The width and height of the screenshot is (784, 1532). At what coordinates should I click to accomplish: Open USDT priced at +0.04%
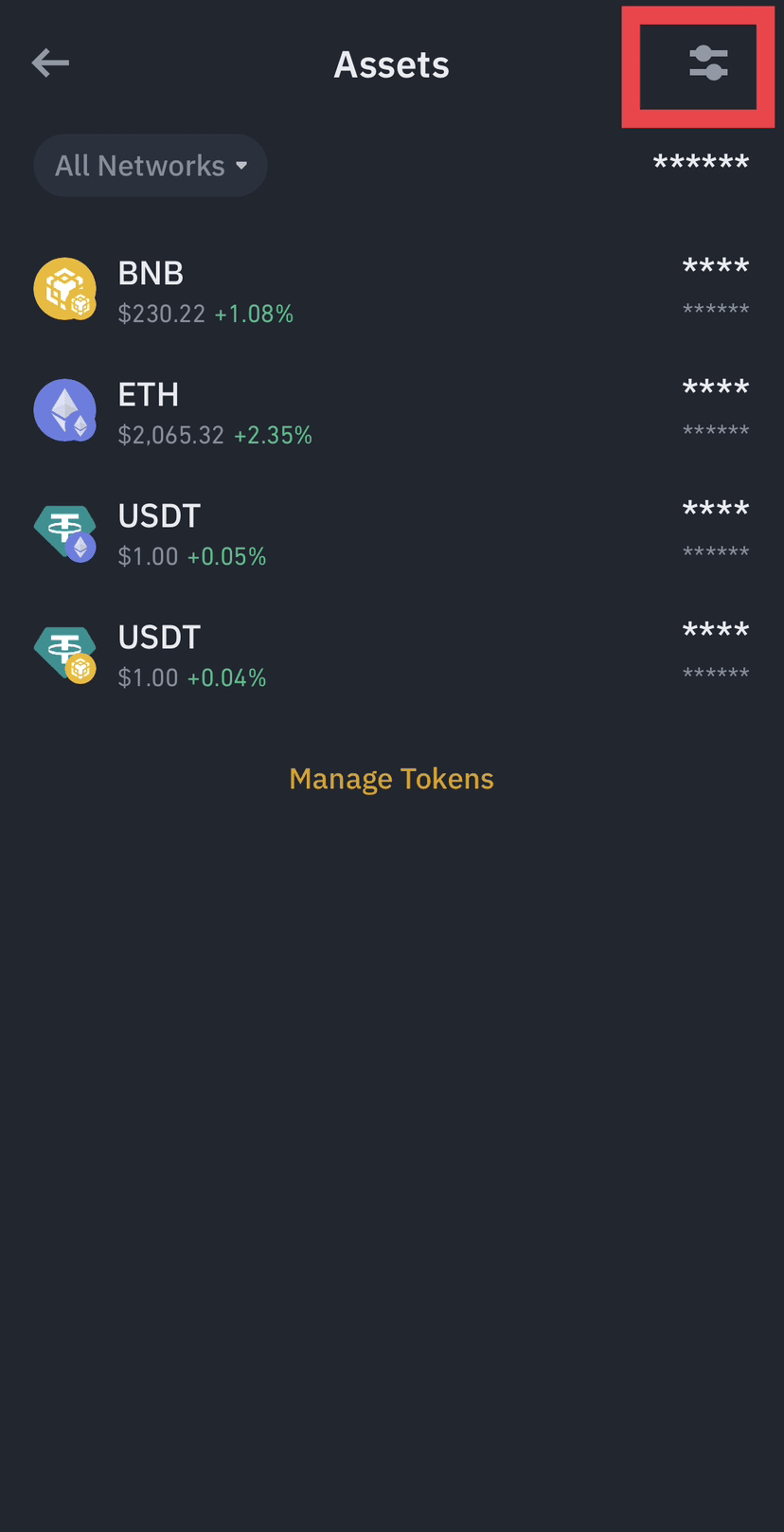tap(391, 654)
